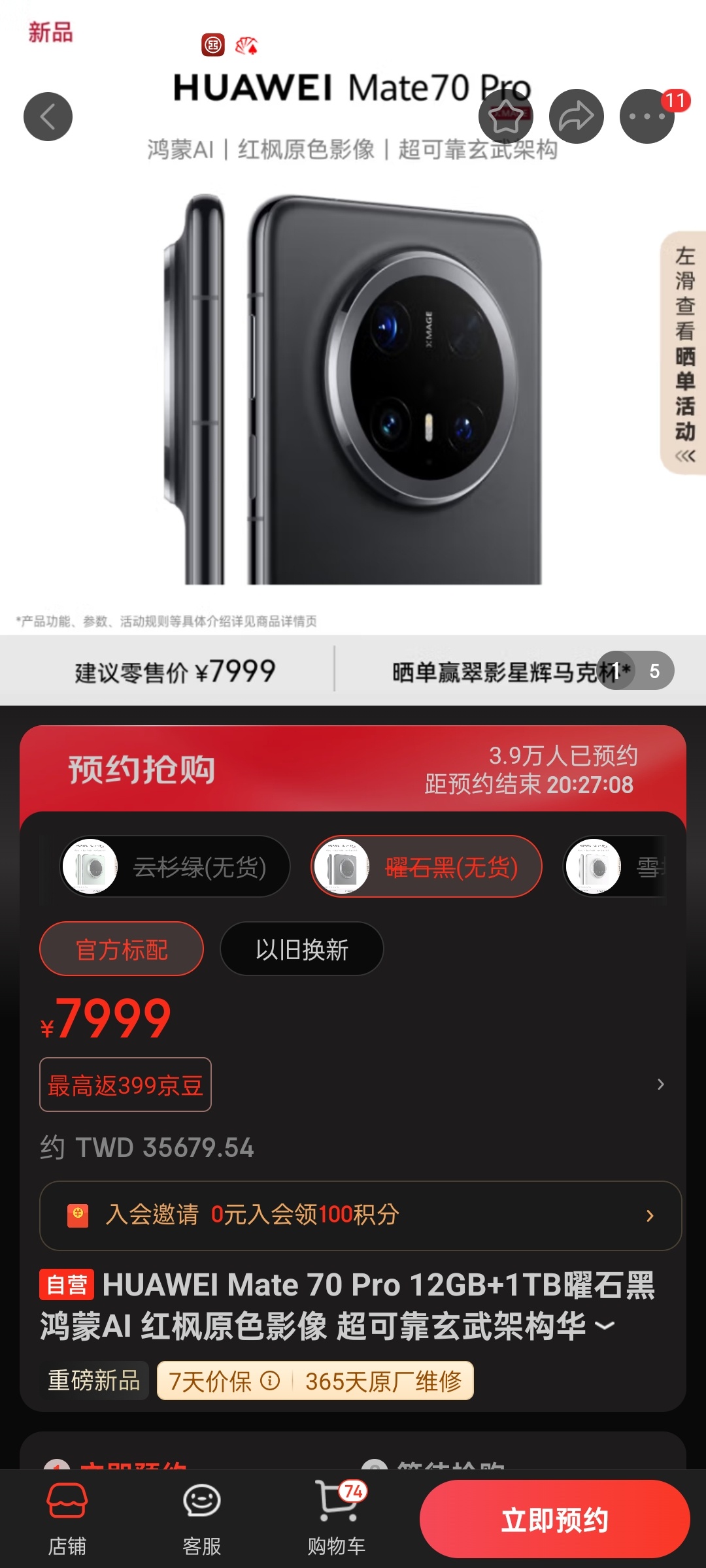
Task: Open the 购物车 shopping cart
Action: click(337, 1518)
